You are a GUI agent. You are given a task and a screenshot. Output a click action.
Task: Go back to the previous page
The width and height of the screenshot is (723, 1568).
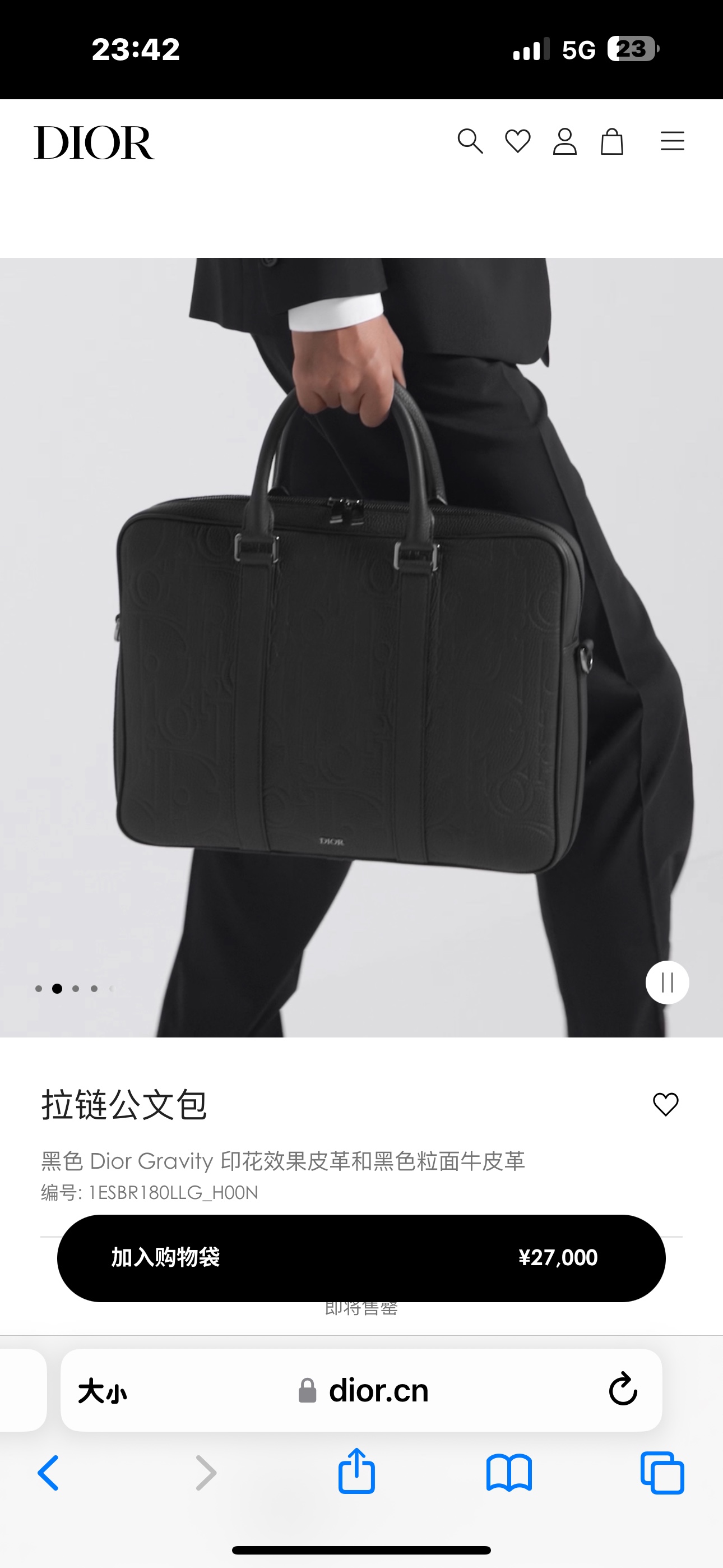point(49,1473)
